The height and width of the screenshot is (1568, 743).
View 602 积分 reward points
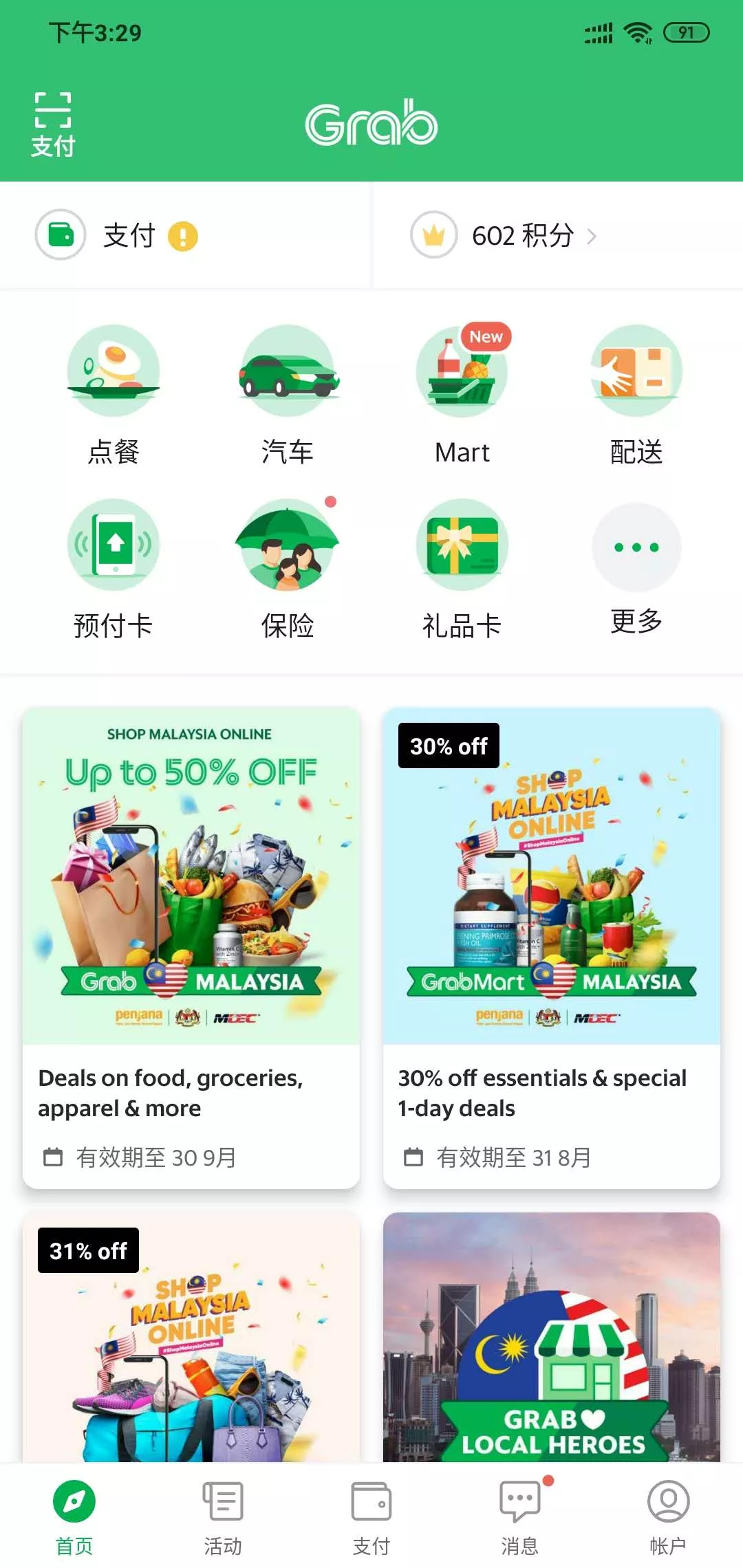(523, 236)
